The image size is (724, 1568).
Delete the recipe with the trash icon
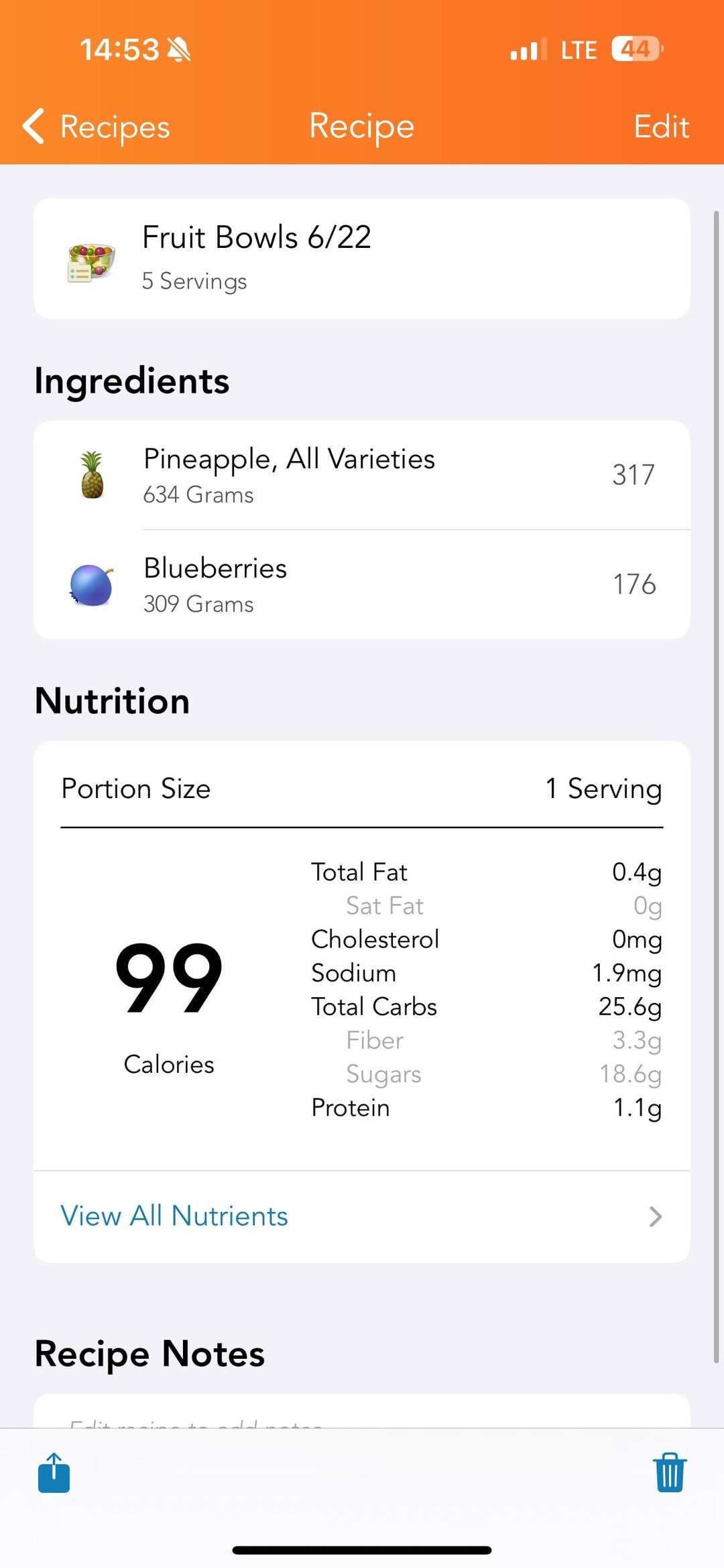670,1472
